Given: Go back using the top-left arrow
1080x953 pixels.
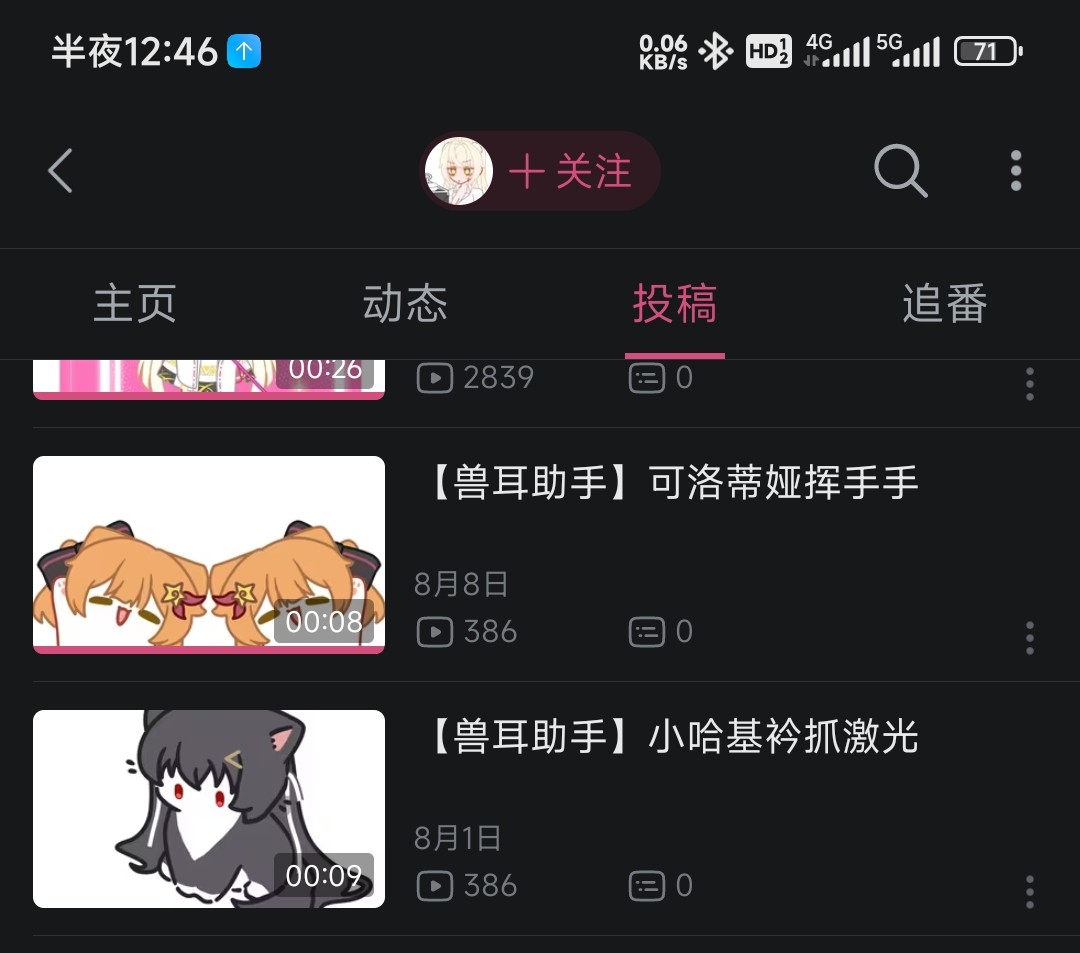Looking at the screenshot, I should tap(61, 171).
